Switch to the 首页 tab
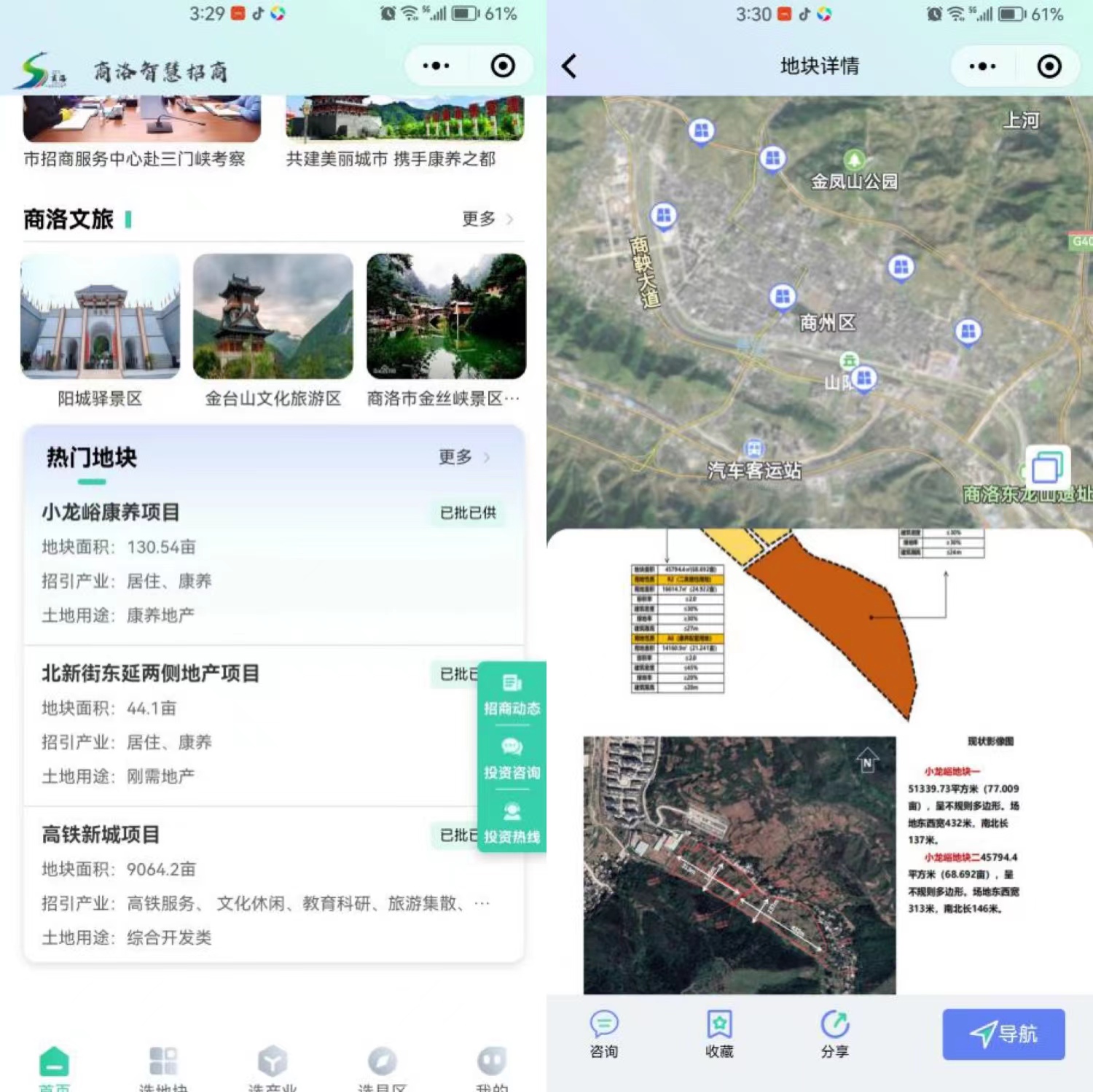 click(54, 1067)
